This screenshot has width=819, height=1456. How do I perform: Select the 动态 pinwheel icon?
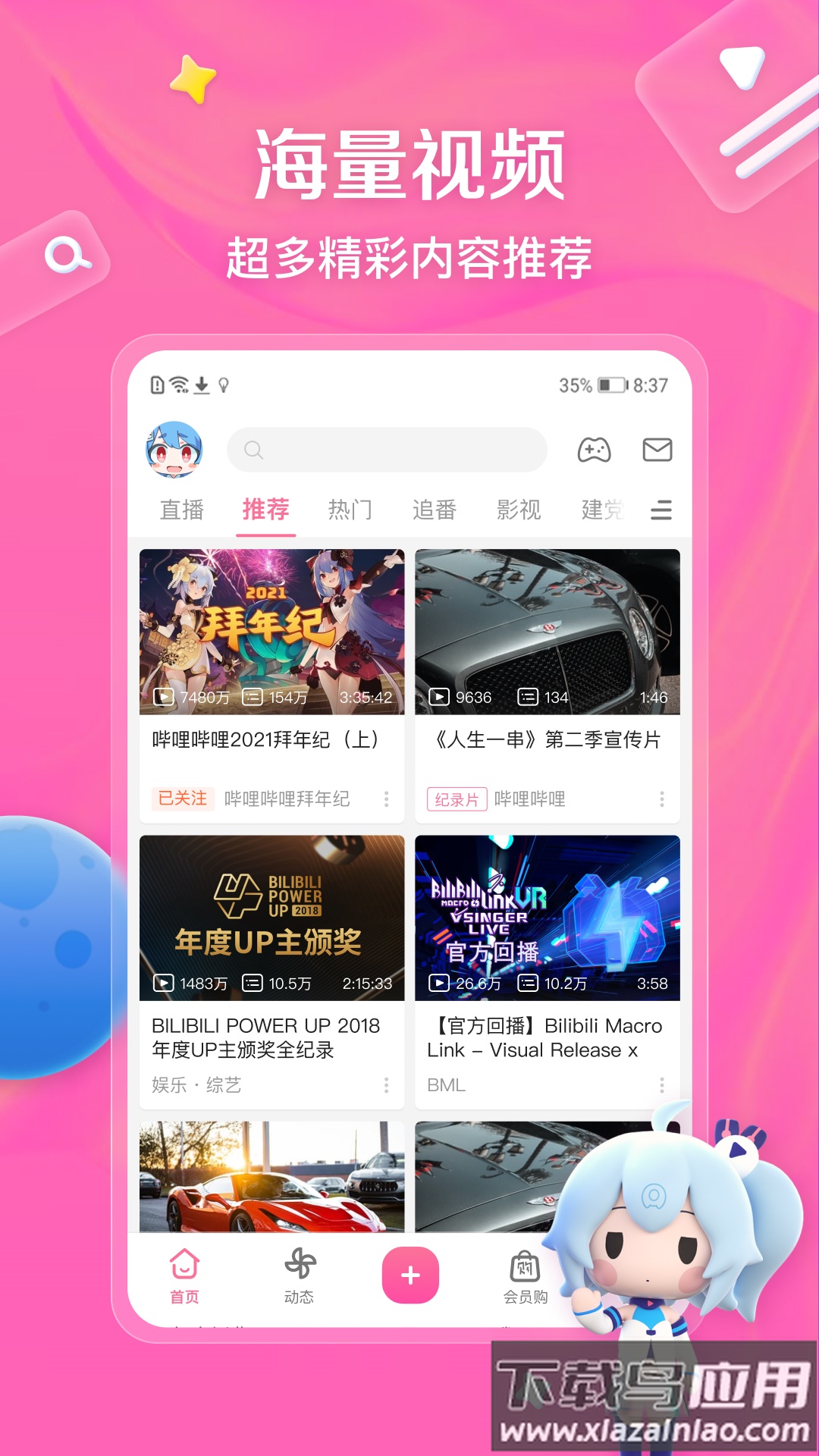coord(300,1263)
